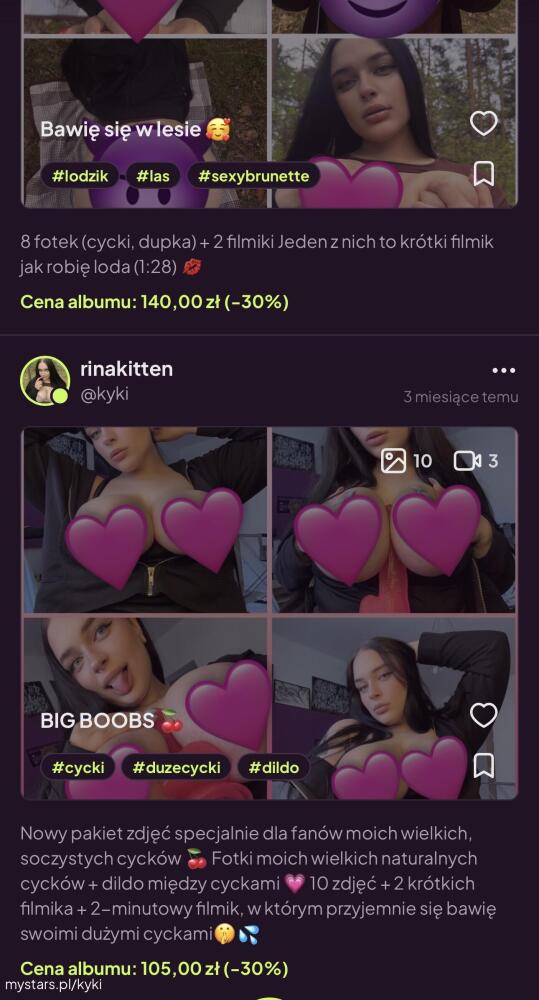Tap the #duzecycki hashtag chip

pos(177,767)
